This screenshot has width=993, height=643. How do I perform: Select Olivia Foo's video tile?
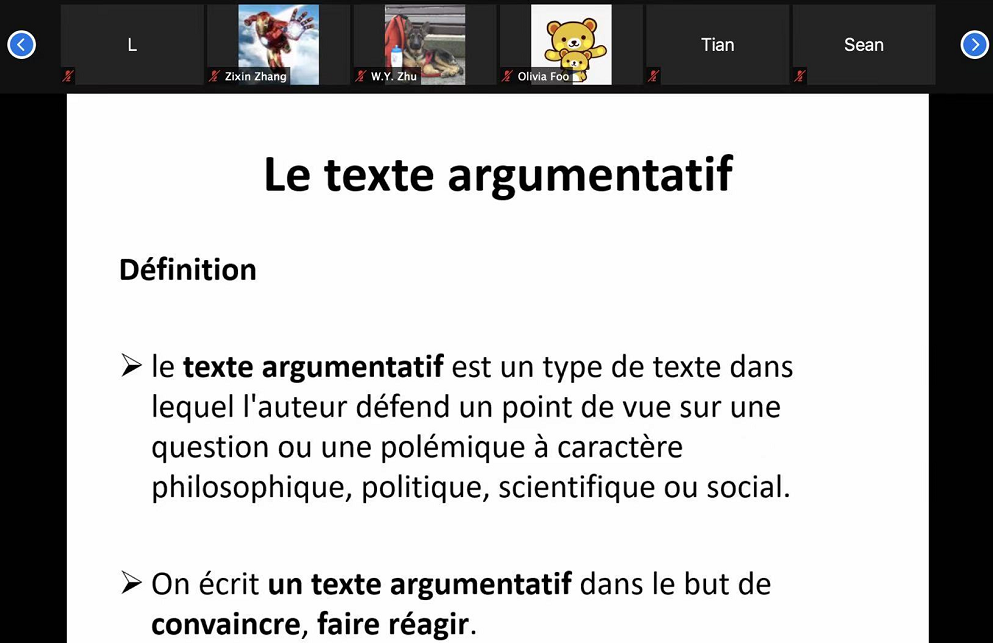tap(570, 45)
